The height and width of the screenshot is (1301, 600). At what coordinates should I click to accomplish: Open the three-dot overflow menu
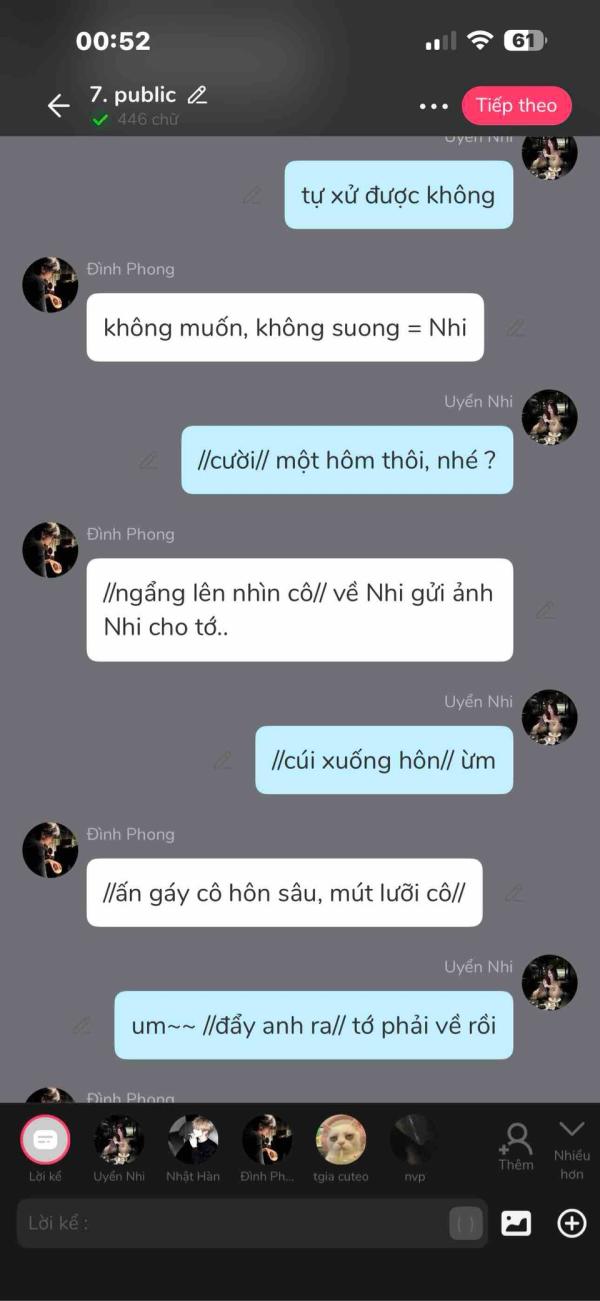click(433, 106)
